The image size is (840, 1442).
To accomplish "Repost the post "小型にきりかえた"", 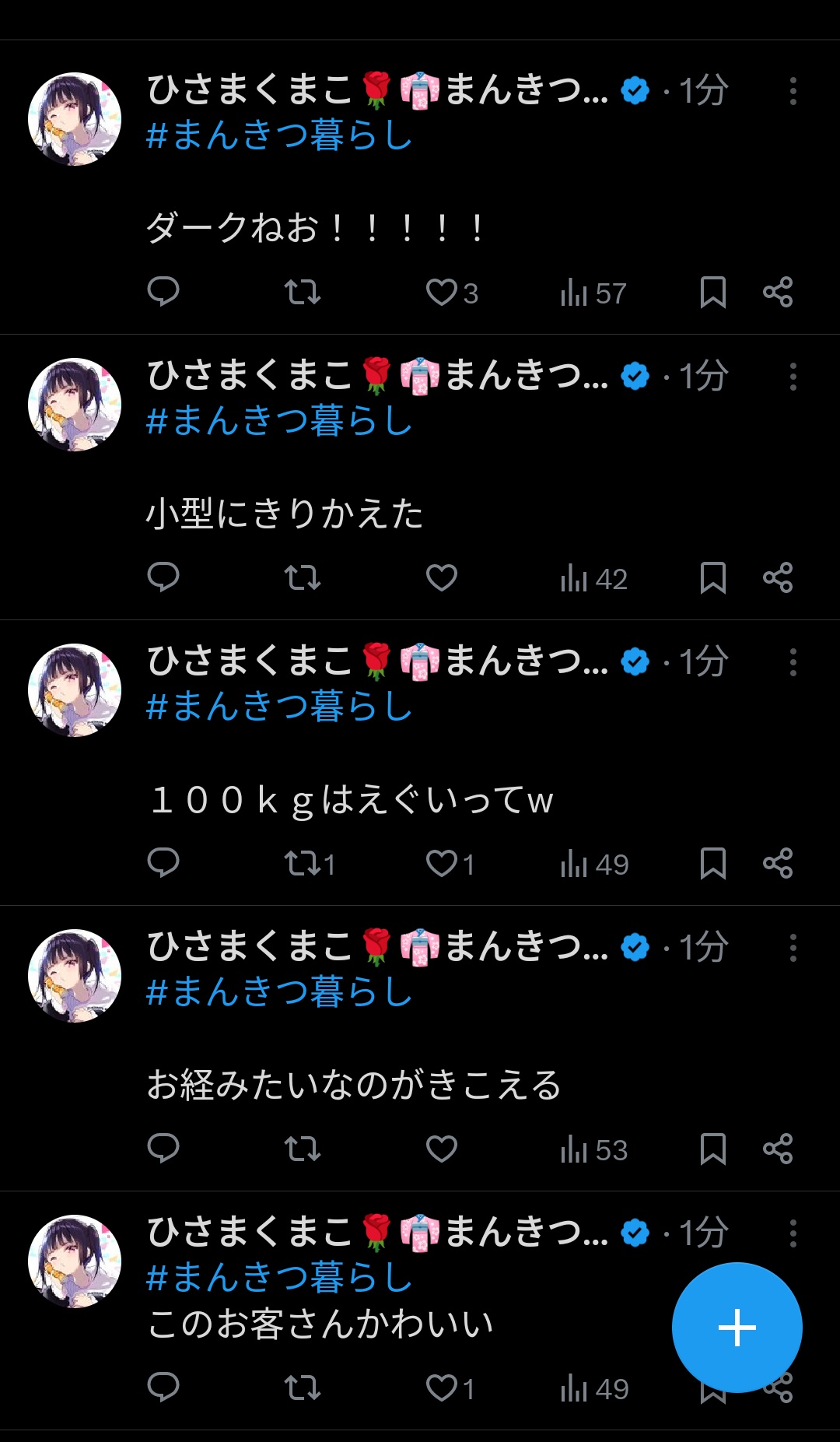I will pyautogui.click(x=302, y=578).
